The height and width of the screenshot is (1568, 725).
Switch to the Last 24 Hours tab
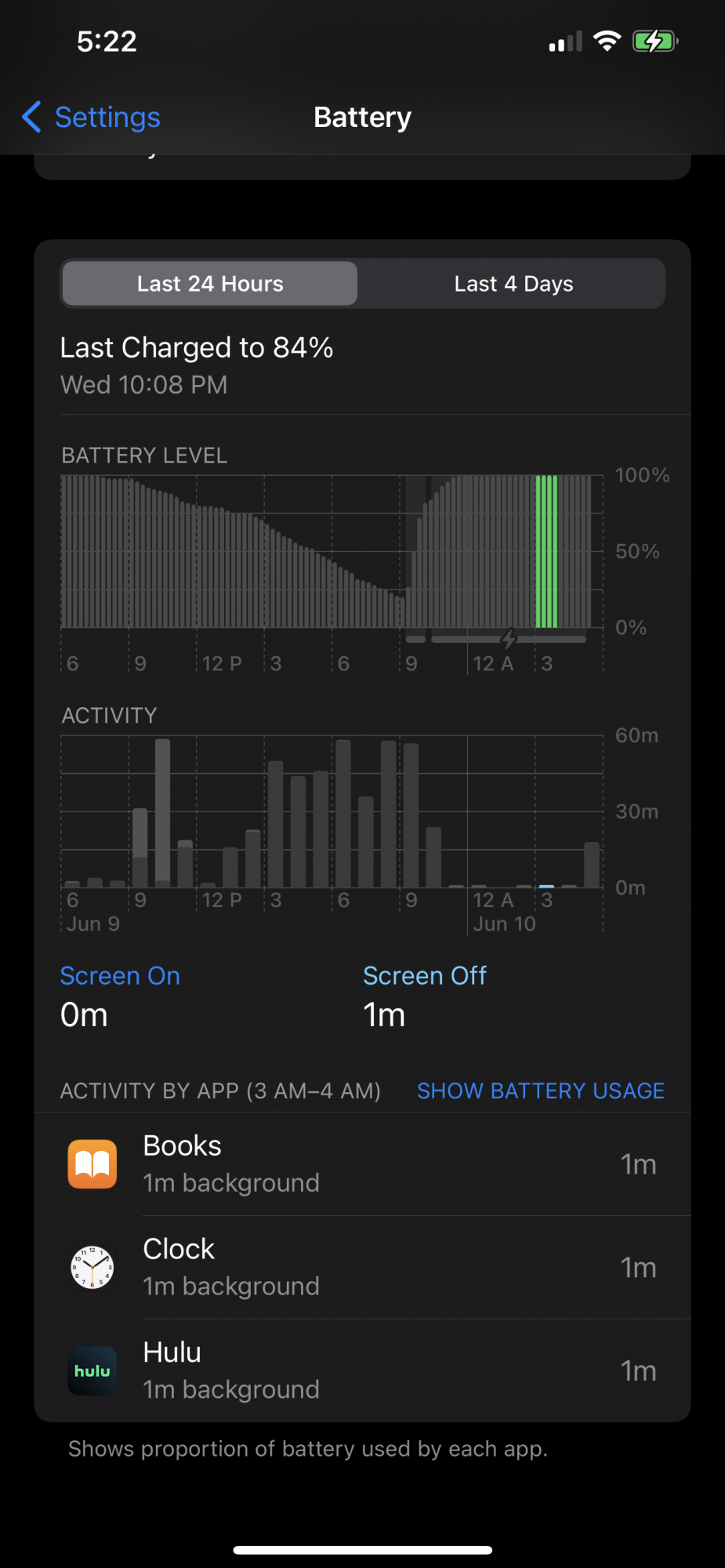[x=210, y=284]
